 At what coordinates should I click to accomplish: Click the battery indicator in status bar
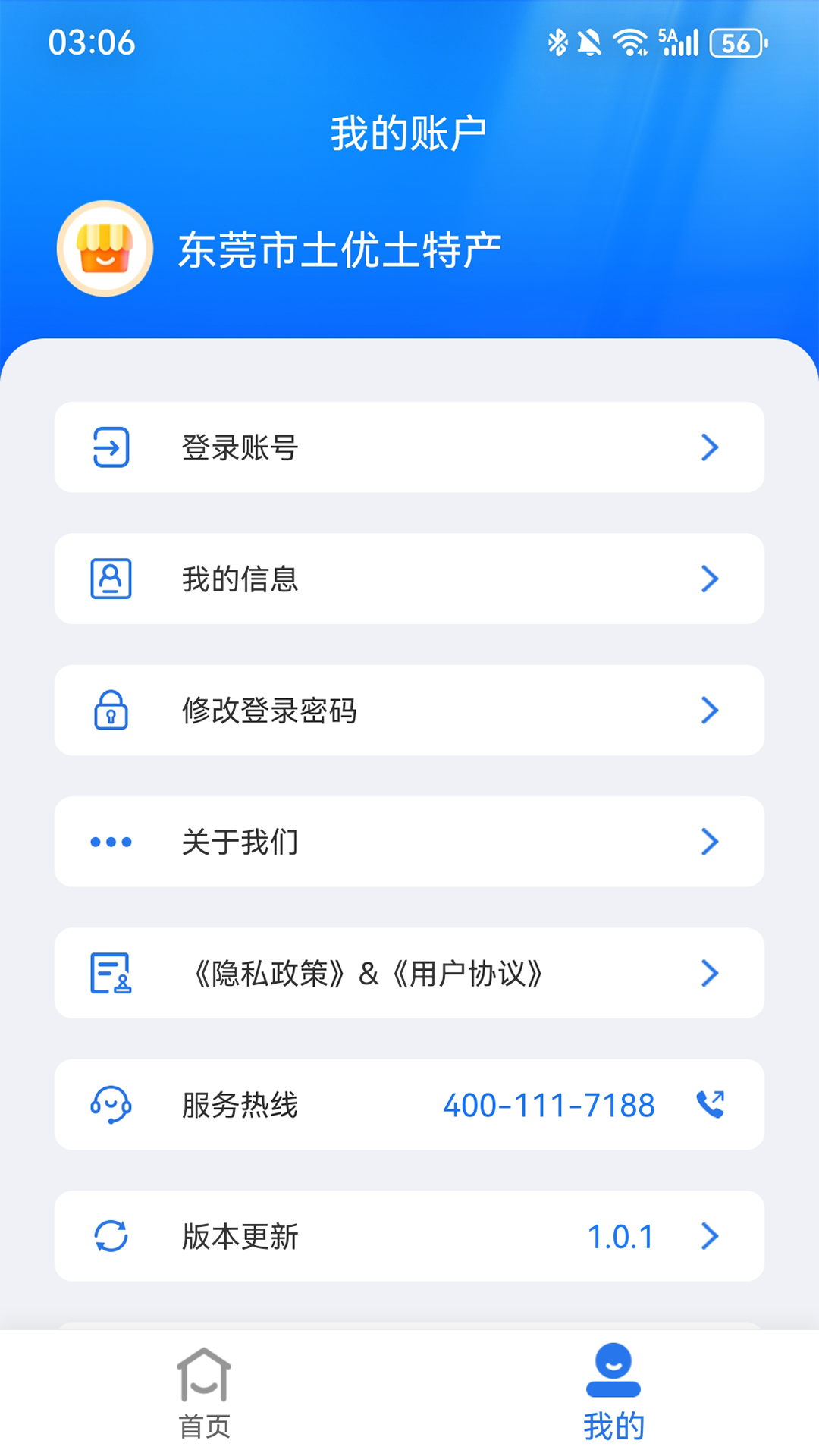point(732,43)
